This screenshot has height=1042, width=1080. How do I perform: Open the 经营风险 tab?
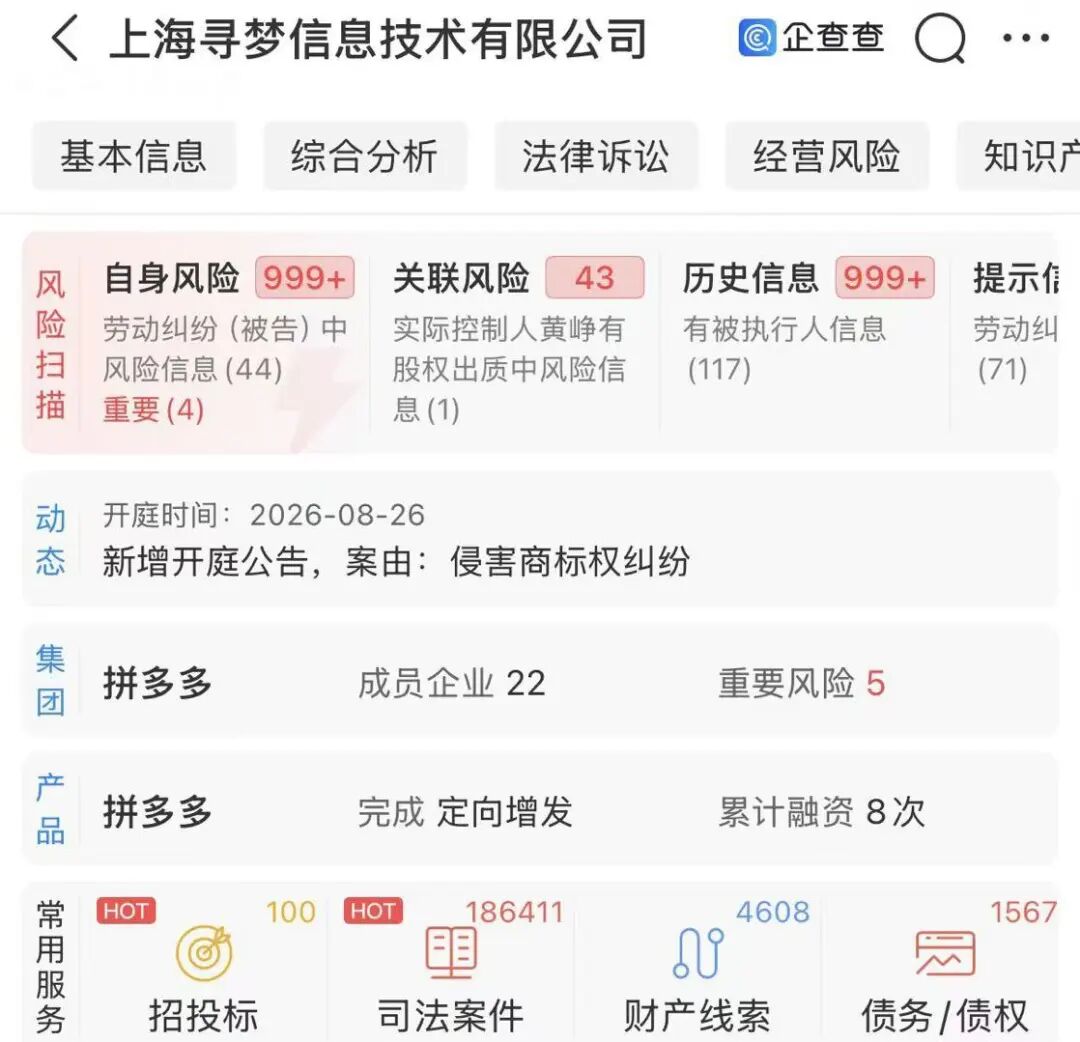827,156
